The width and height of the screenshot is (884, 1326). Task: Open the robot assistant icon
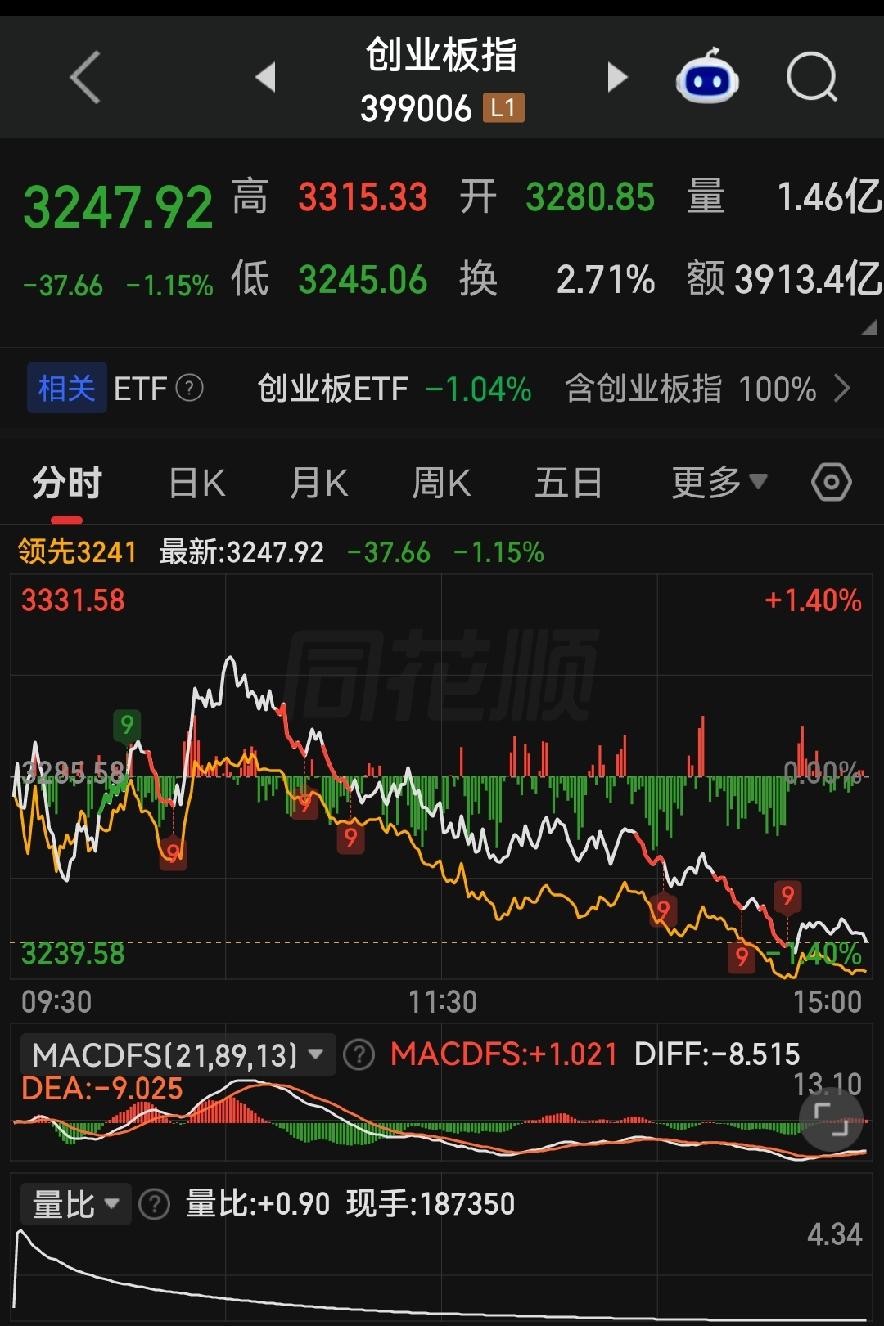pos(707,76)
